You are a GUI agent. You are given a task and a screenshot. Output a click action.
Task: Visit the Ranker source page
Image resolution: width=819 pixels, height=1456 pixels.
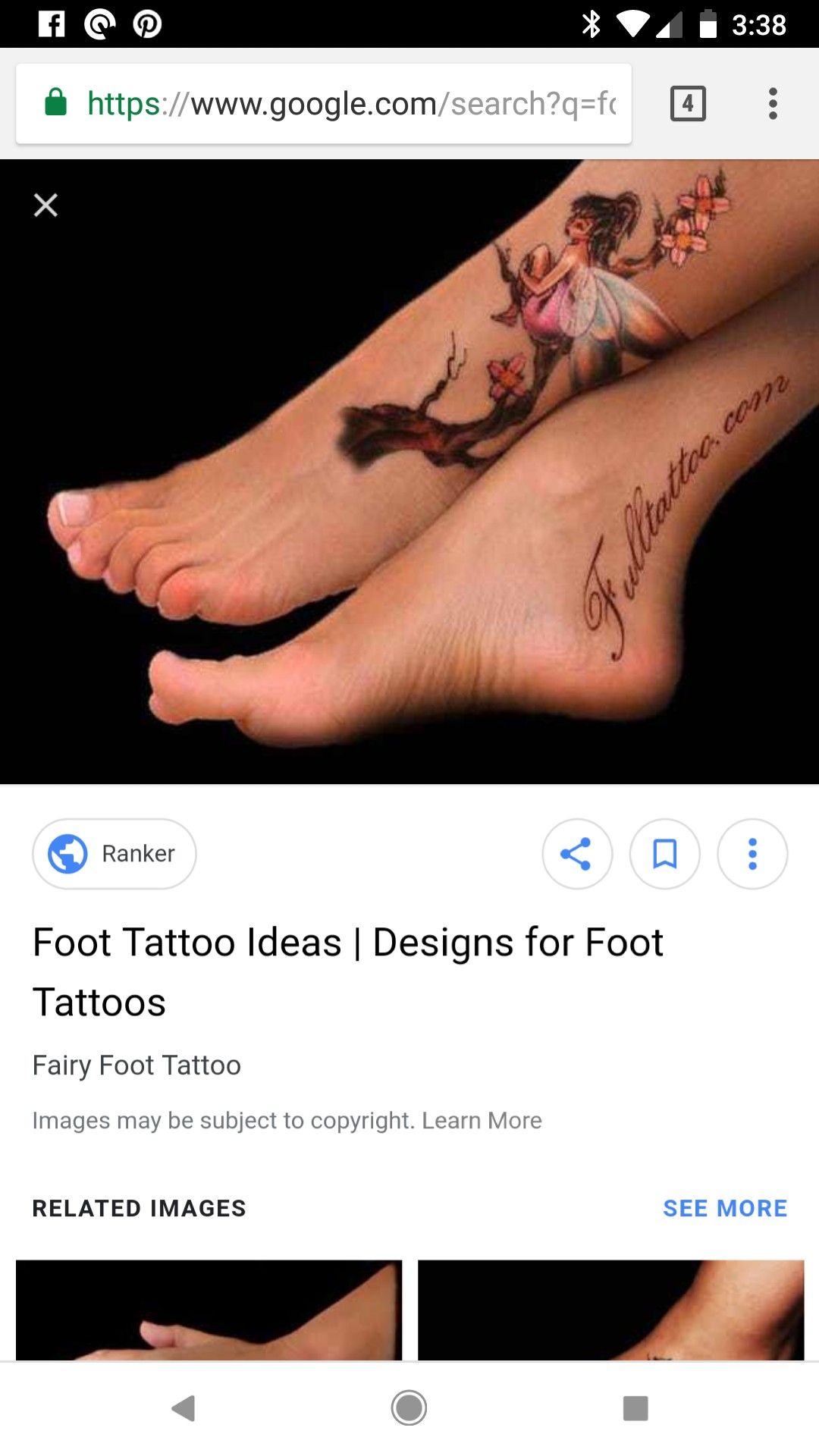tap(115, 854)
